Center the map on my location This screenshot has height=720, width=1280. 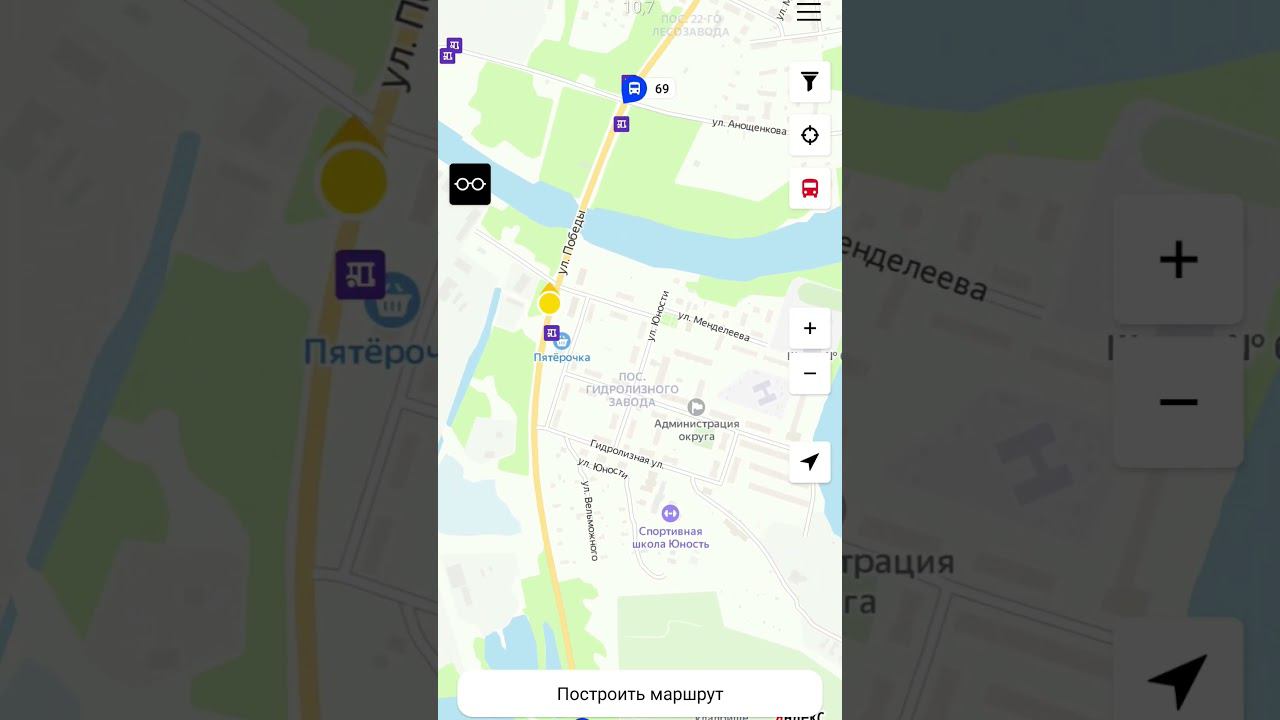point(809,135)
